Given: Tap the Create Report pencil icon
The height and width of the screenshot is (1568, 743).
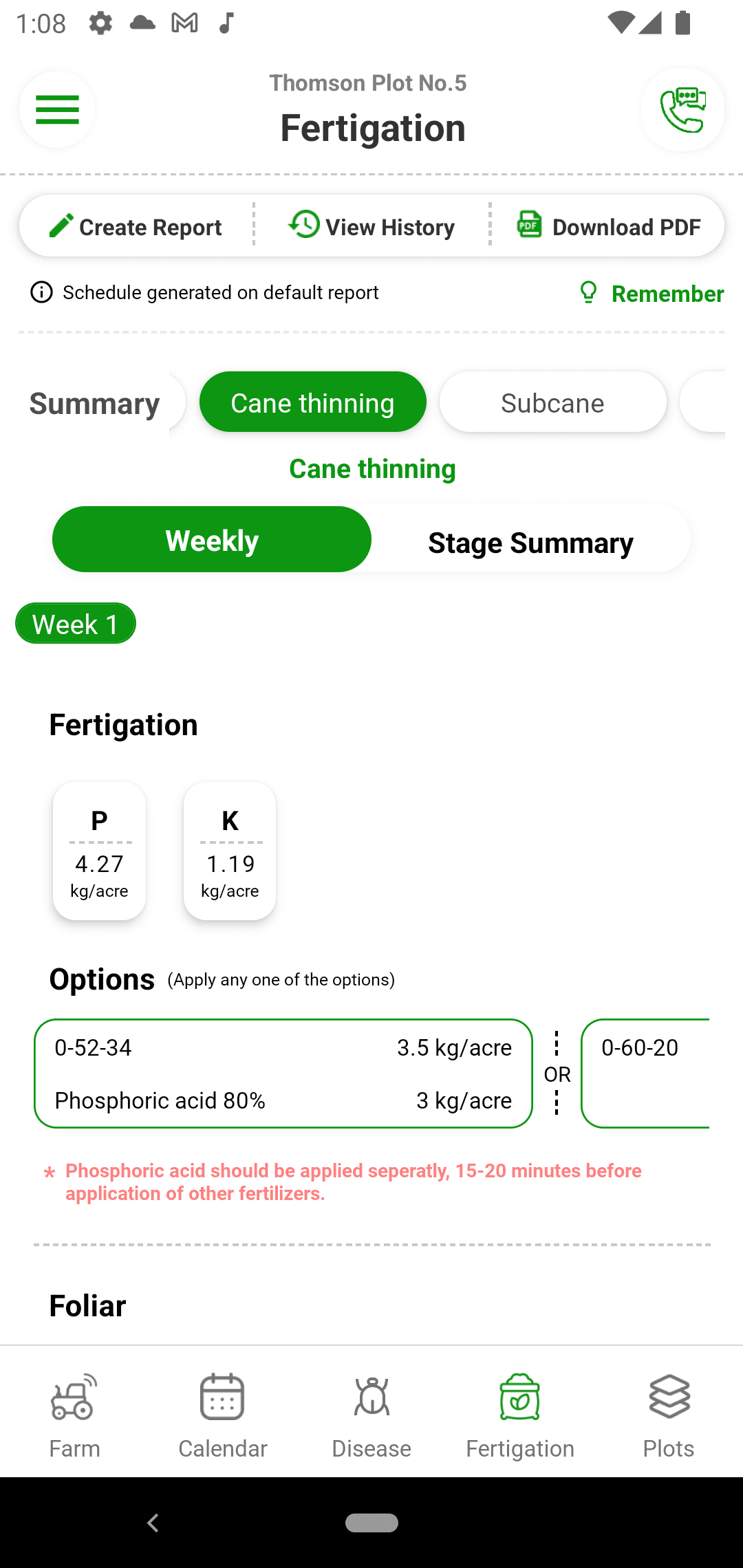Looking at the screenshot, I should coord(61,225).
